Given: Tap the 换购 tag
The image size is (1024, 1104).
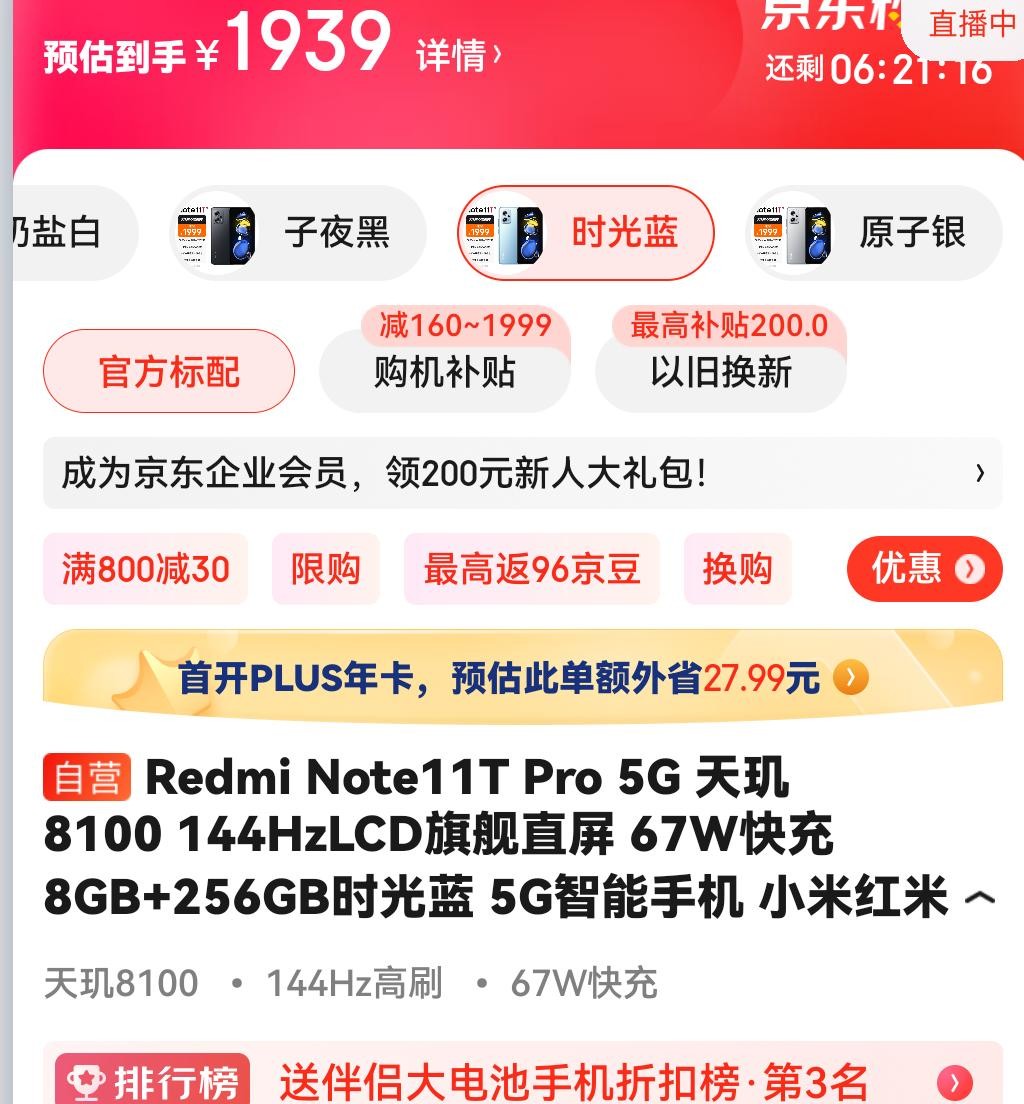Looking at the screenshot, I should click(737, 569).
